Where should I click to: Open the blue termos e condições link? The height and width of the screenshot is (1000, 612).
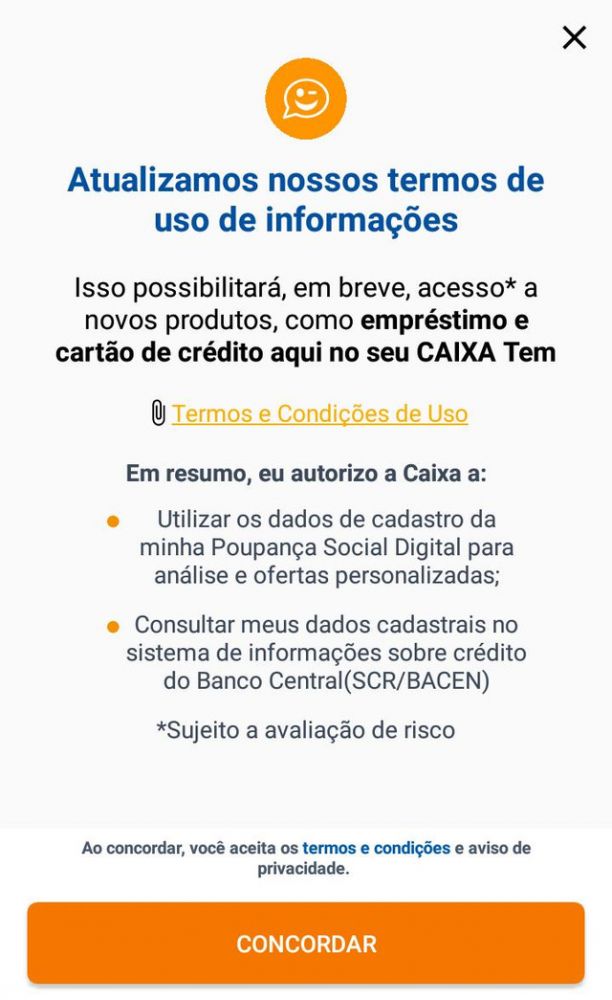tap(376, 848)
